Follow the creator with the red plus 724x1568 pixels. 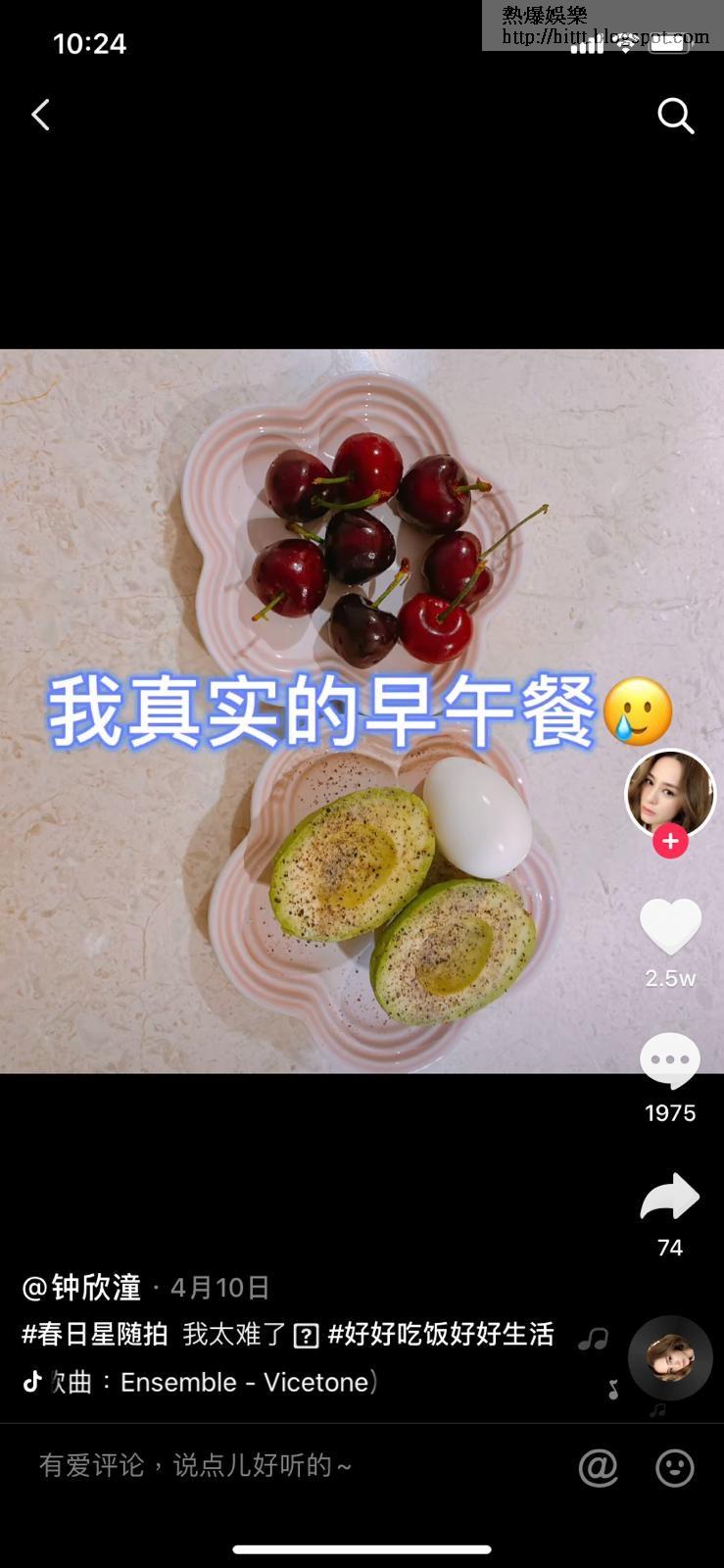pyautogui.click(x=670, y=841)
